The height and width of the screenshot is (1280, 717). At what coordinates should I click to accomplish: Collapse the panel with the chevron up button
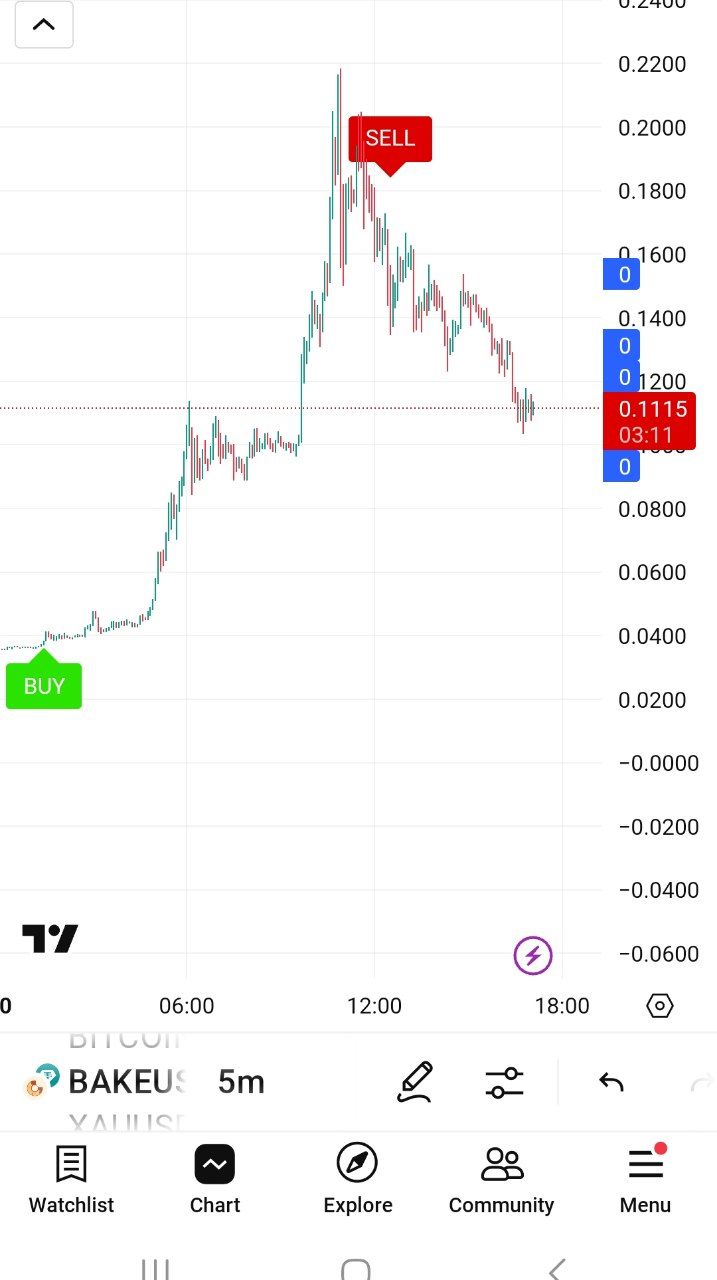pos(44,25)
